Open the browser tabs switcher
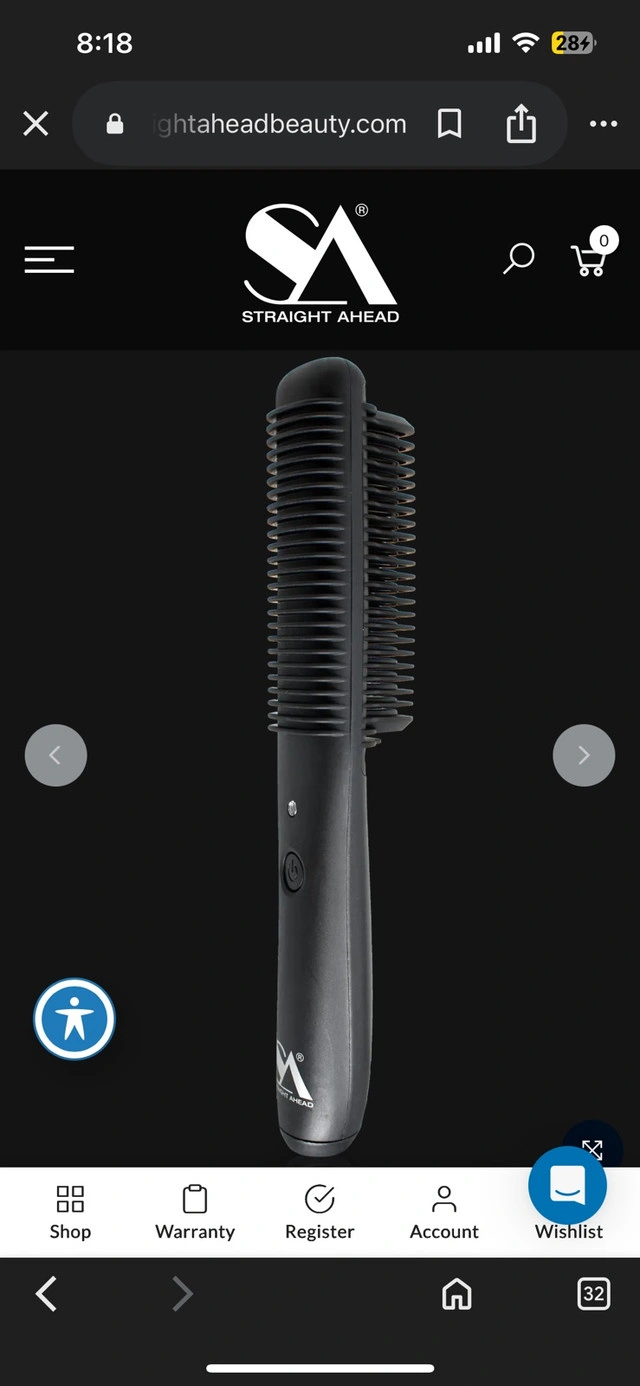This screenshot has height=1386, width=640. pyautogui.click(x=593, y=1294)
